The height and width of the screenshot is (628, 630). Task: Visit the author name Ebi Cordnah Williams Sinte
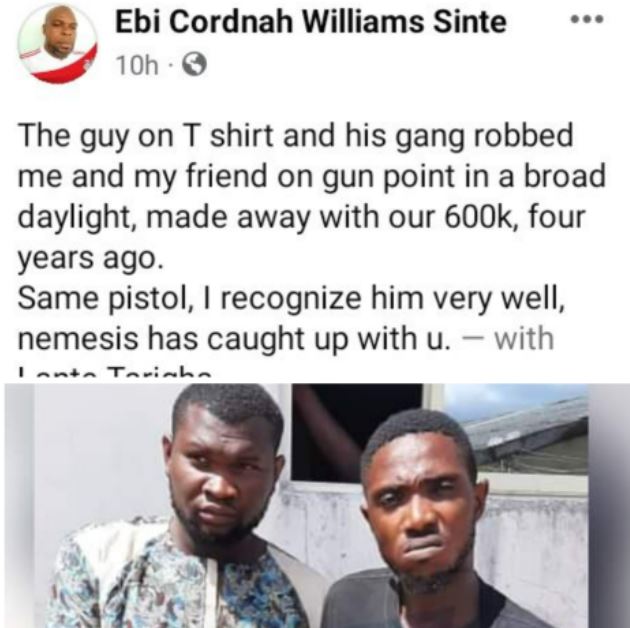tap(311, 22)
